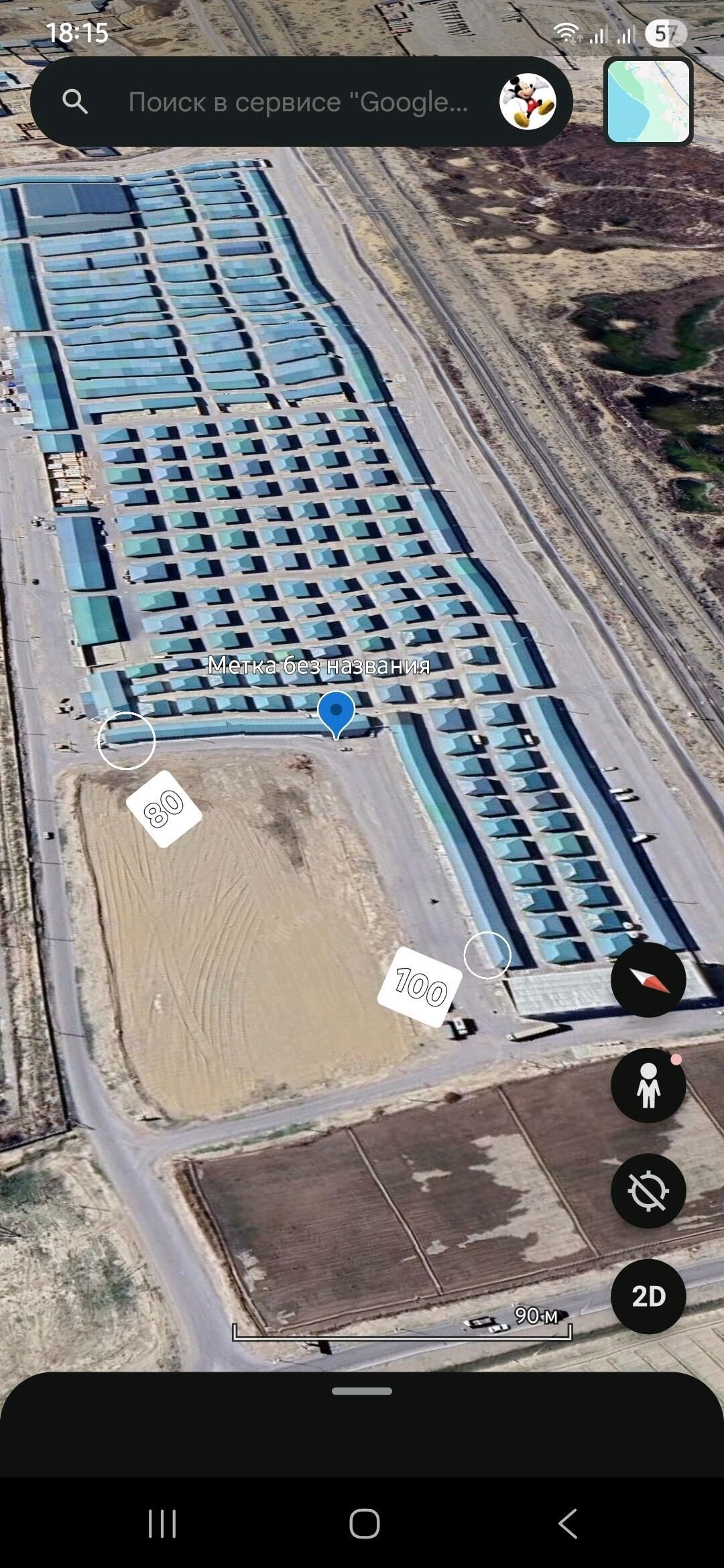
Task: Activate the Street View pegman button
Action: [648, 1085]
